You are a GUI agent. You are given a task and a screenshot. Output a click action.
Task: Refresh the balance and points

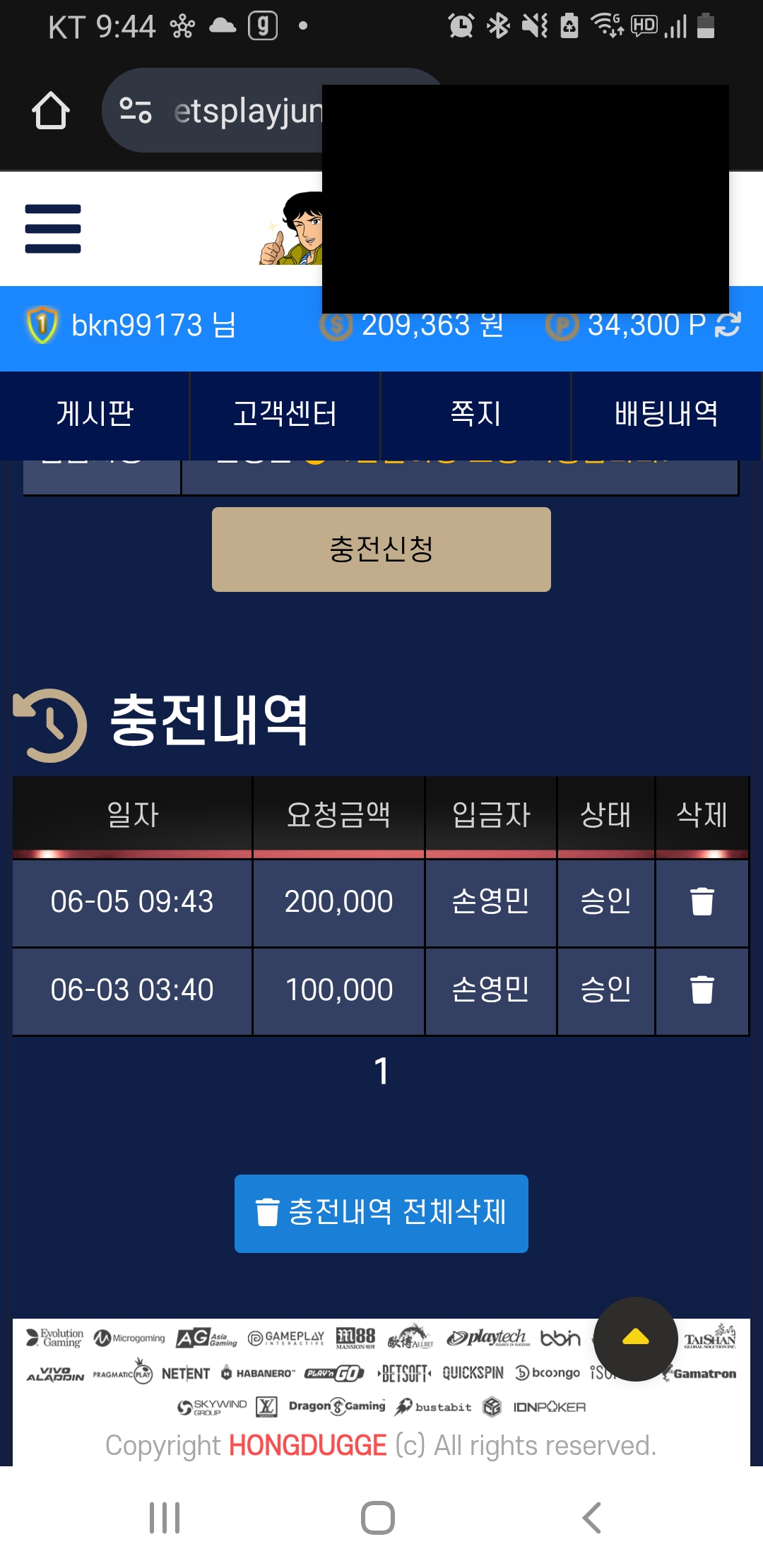point(728,325)
